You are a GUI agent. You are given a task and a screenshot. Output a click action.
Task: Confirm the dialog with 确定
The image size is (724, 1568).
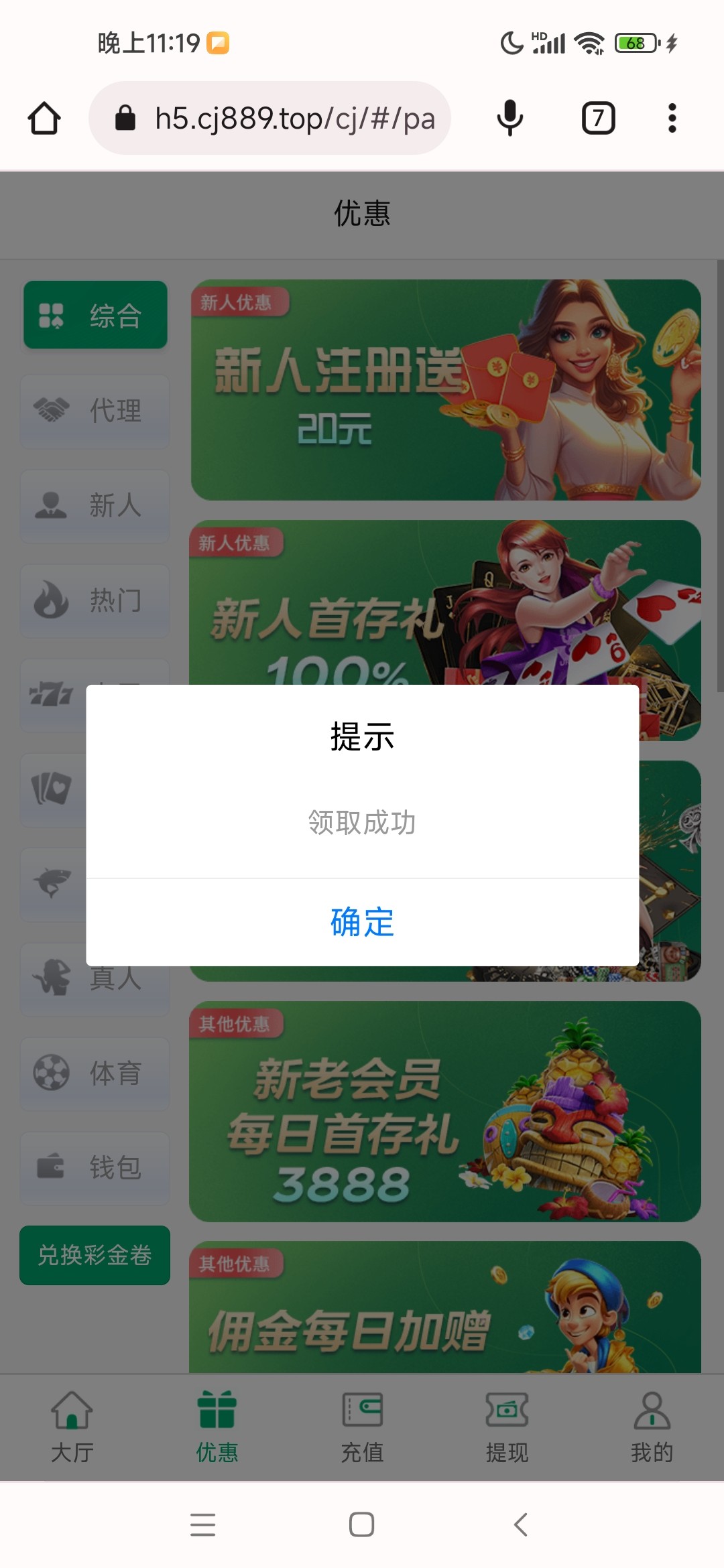click(x=362, y=922)
